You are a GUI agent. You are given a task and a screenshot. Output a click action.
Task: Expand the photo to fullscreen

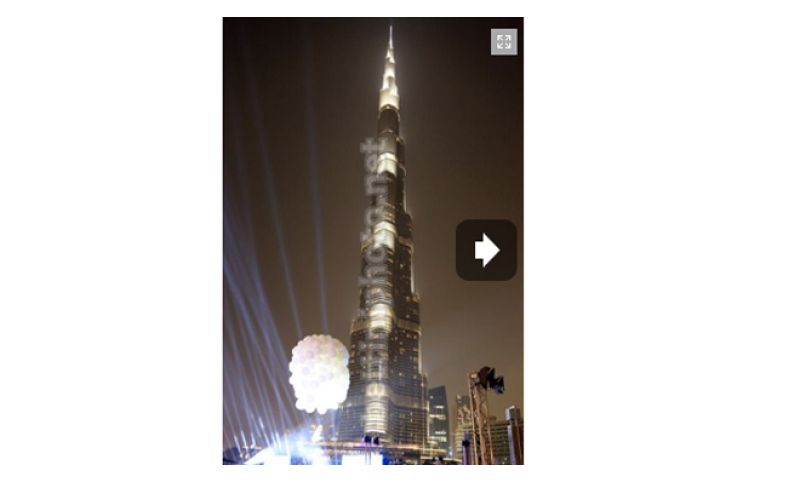click(504, 42)
